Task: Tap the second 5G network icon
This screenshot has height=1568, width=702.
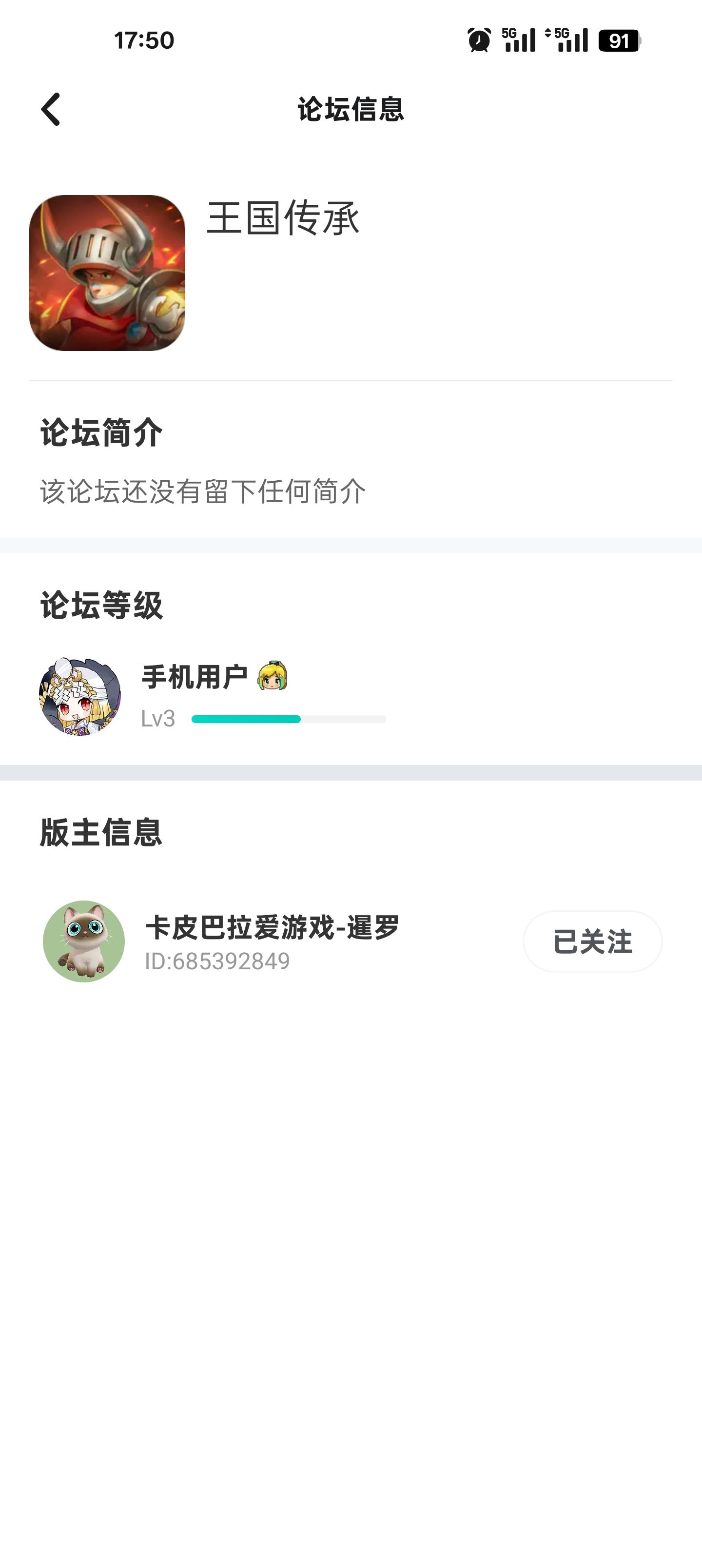Action: click(567, 41)
